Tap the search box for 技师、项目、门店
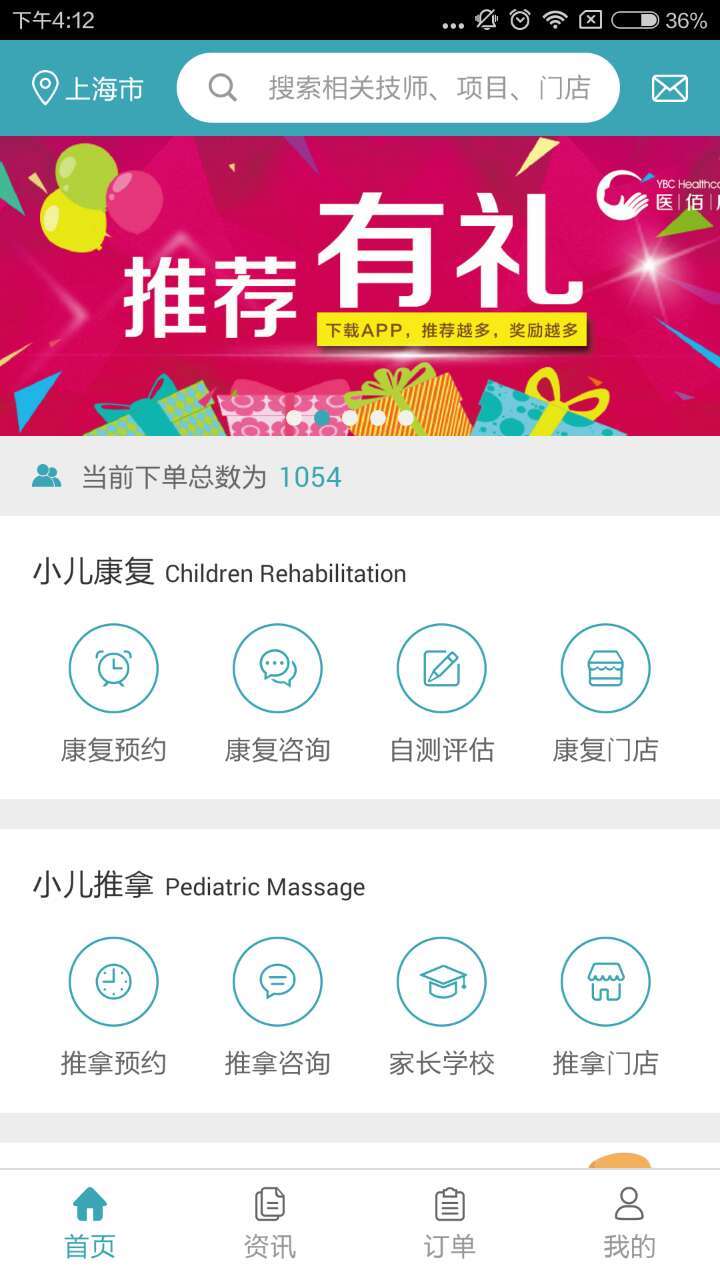 click(400, 88)
